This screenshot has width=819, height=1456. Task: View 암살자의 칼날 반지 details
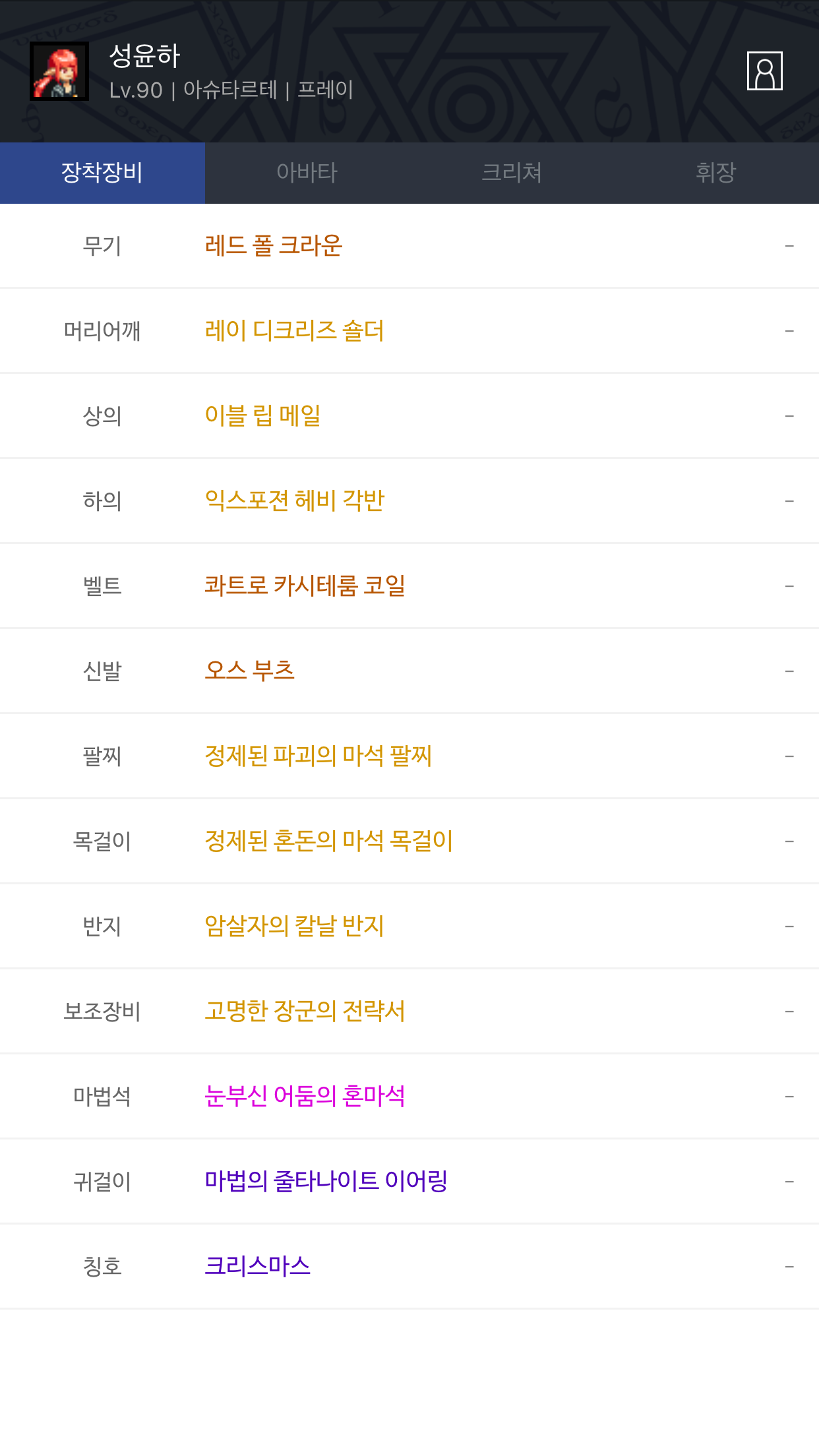294,926
